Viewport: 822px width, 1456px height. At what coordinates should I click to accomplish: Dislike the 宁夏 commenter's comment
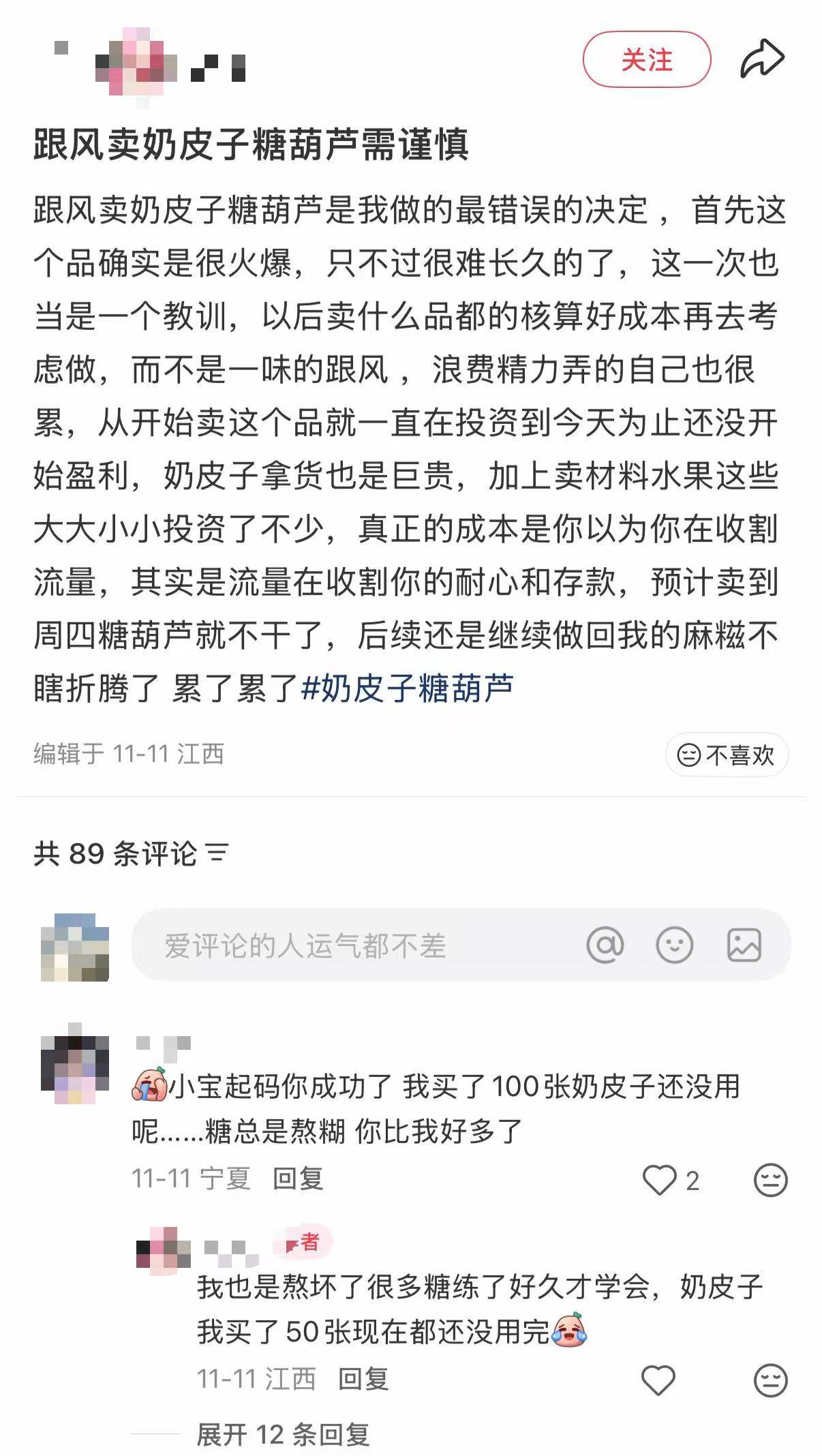pos(770,1180)
